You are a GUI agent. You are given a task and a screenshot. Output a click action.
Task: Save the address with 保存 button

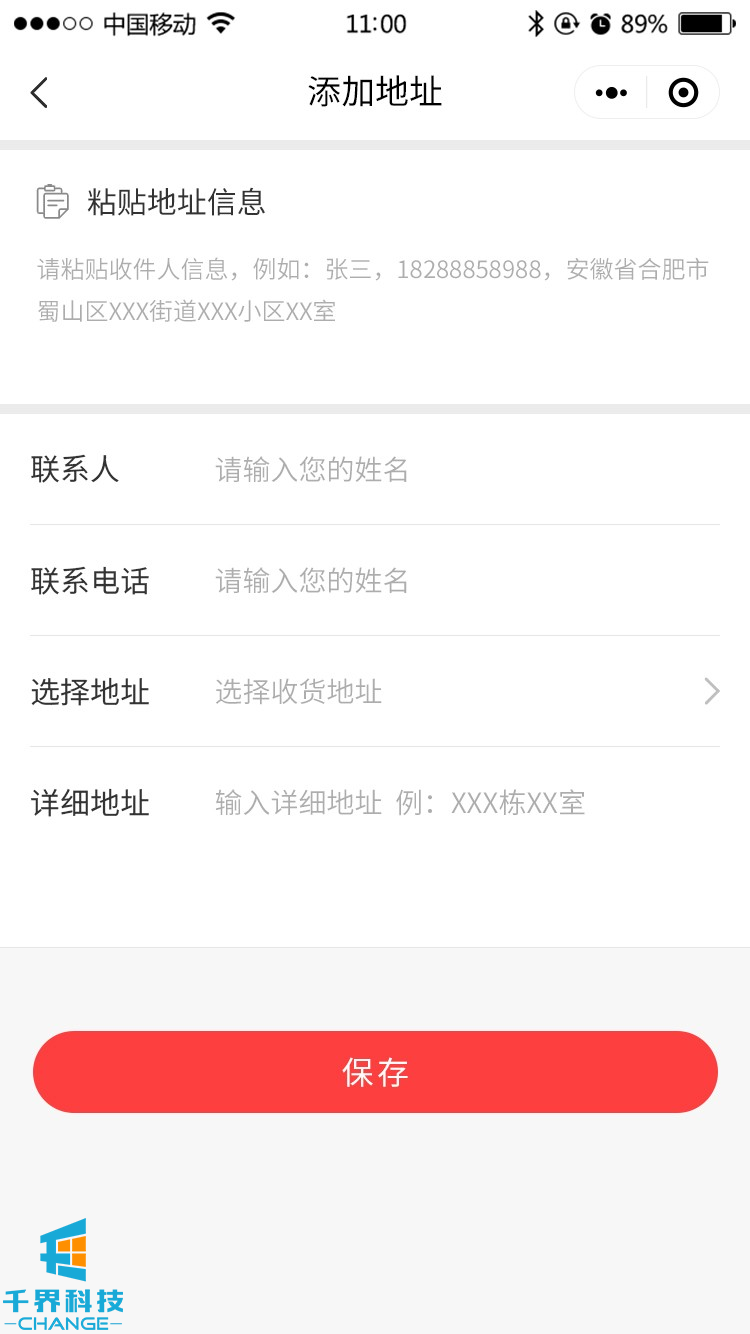(x=375, y=1072)
